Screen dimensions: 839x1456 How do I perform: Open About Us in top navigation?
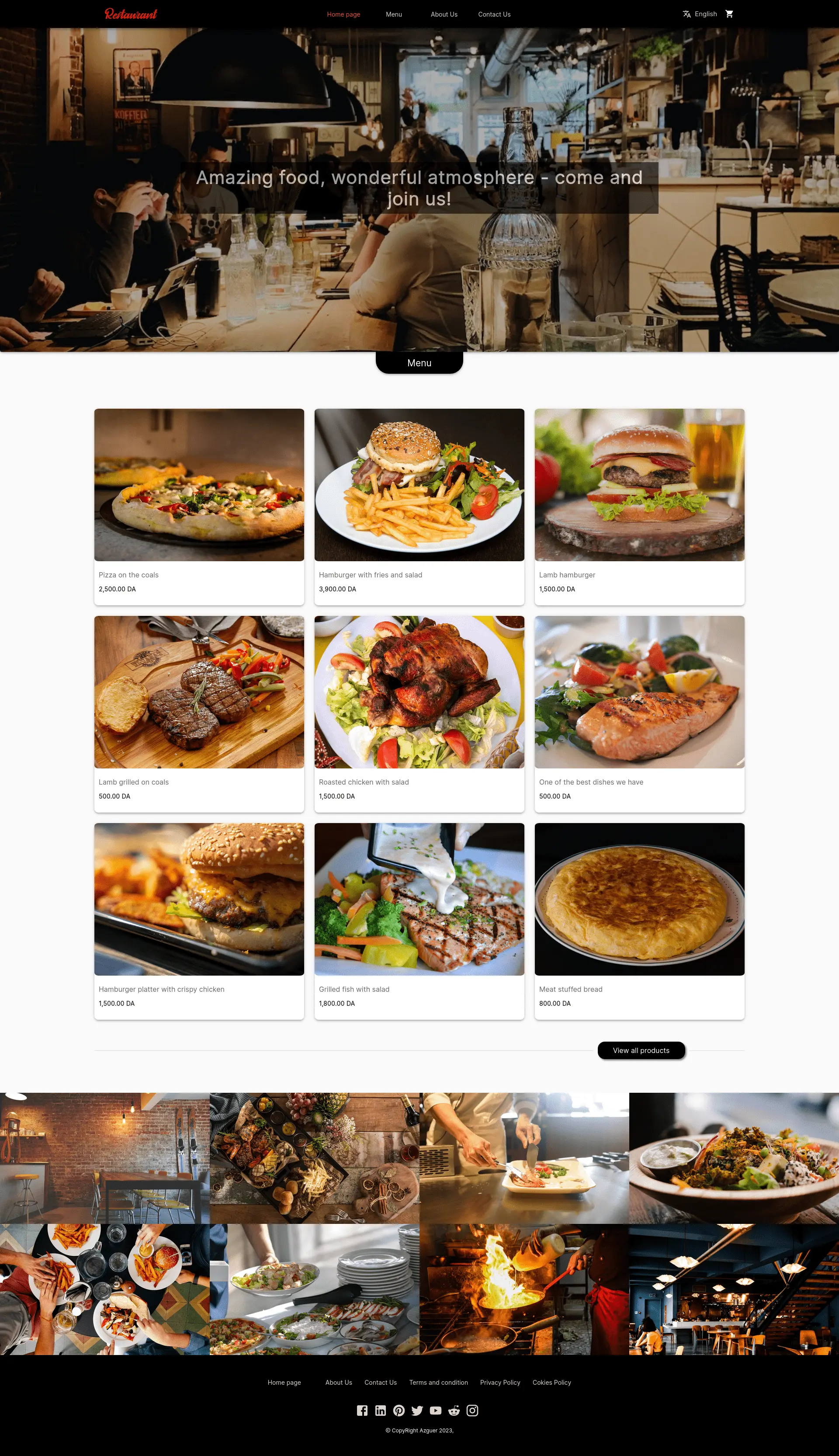444,14
